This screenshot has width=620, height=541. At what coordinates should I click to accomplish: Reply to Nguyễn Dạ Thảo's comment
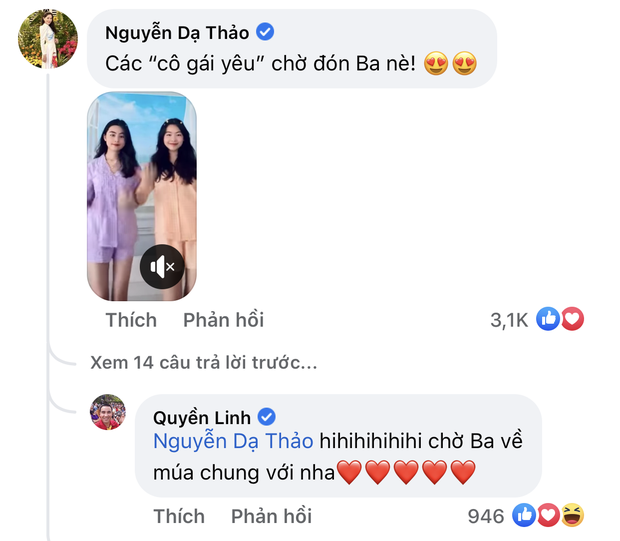[223, 320]
